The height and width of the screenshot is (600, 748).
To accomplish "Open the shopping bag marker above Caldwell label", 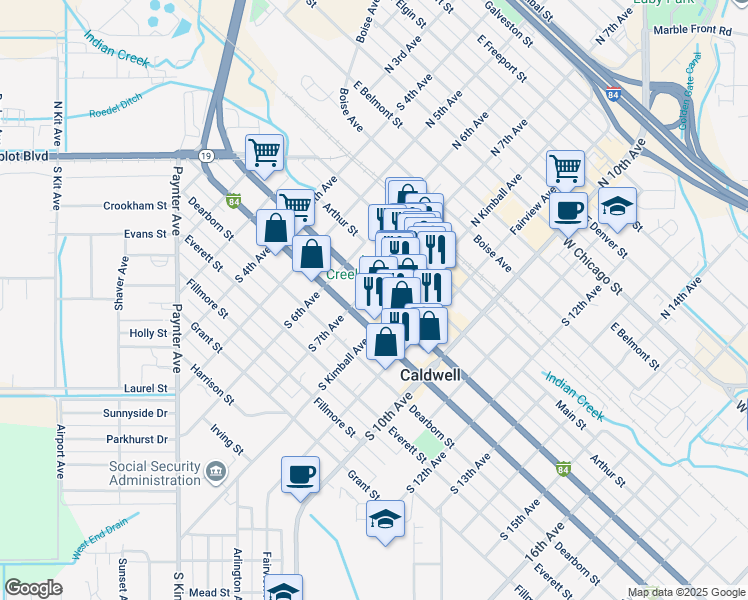I will 385,343.
